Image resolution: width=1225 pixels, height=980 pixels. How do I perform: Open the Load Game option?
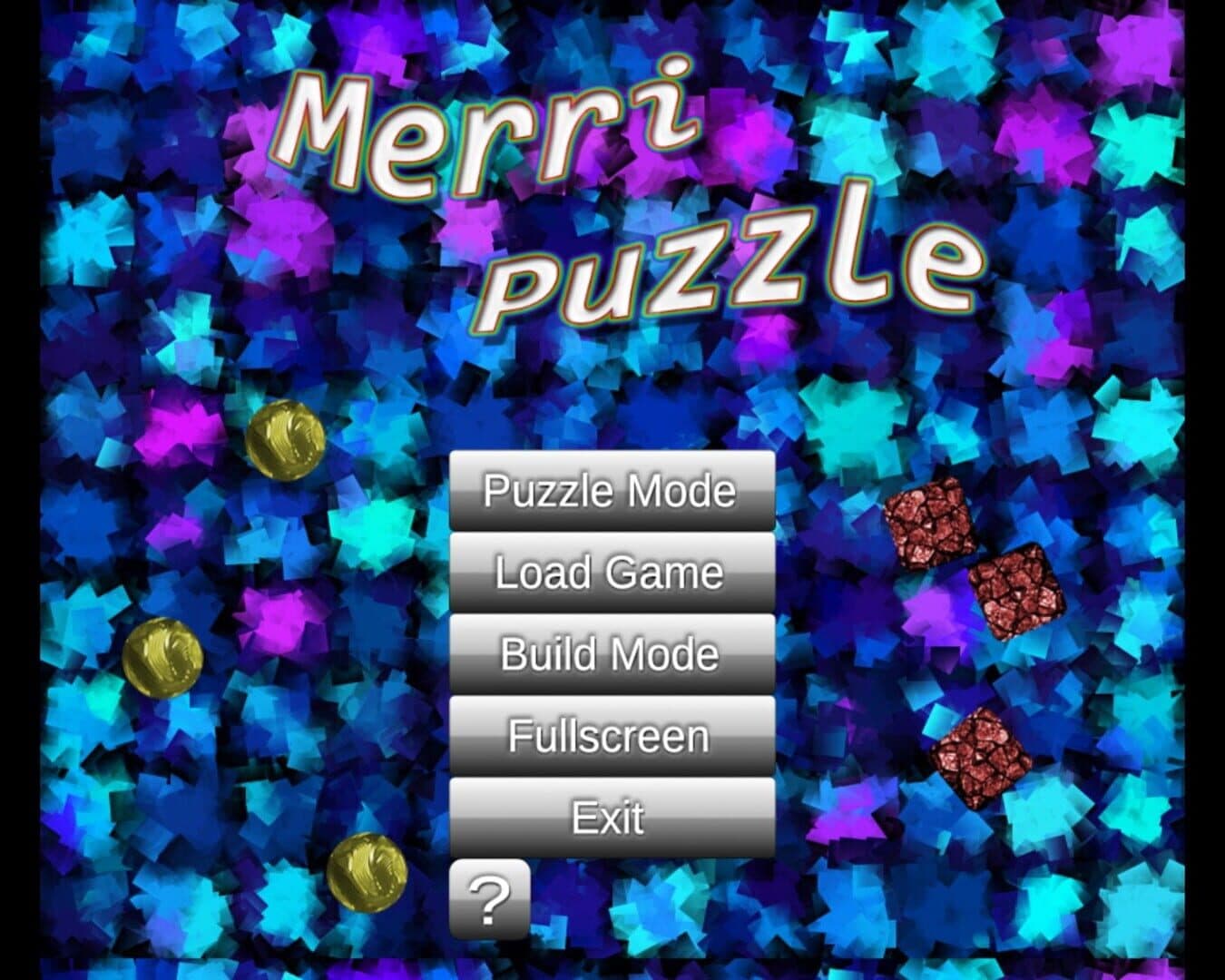point(612,573)
